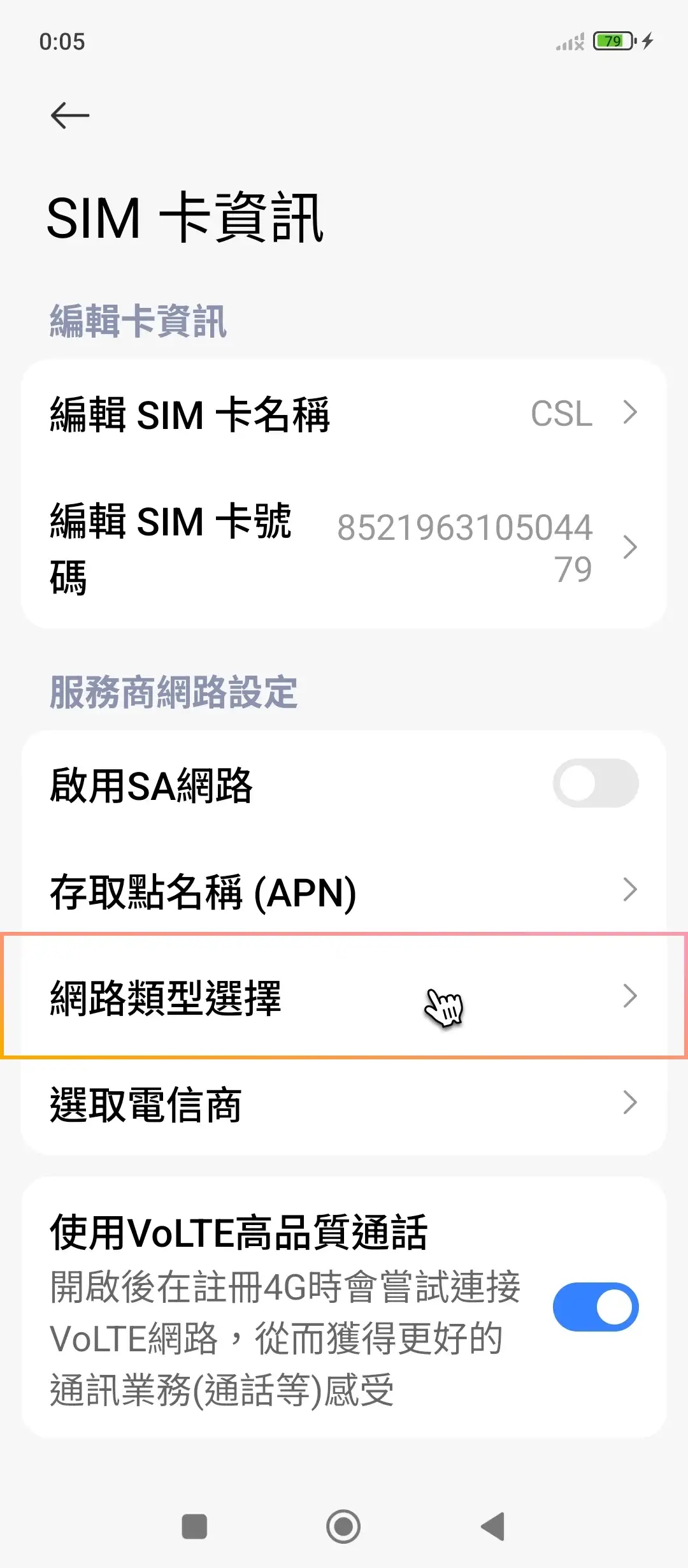Open 網路類型選擇 via its chevron

pyautogui.click(x=630, y=996)
